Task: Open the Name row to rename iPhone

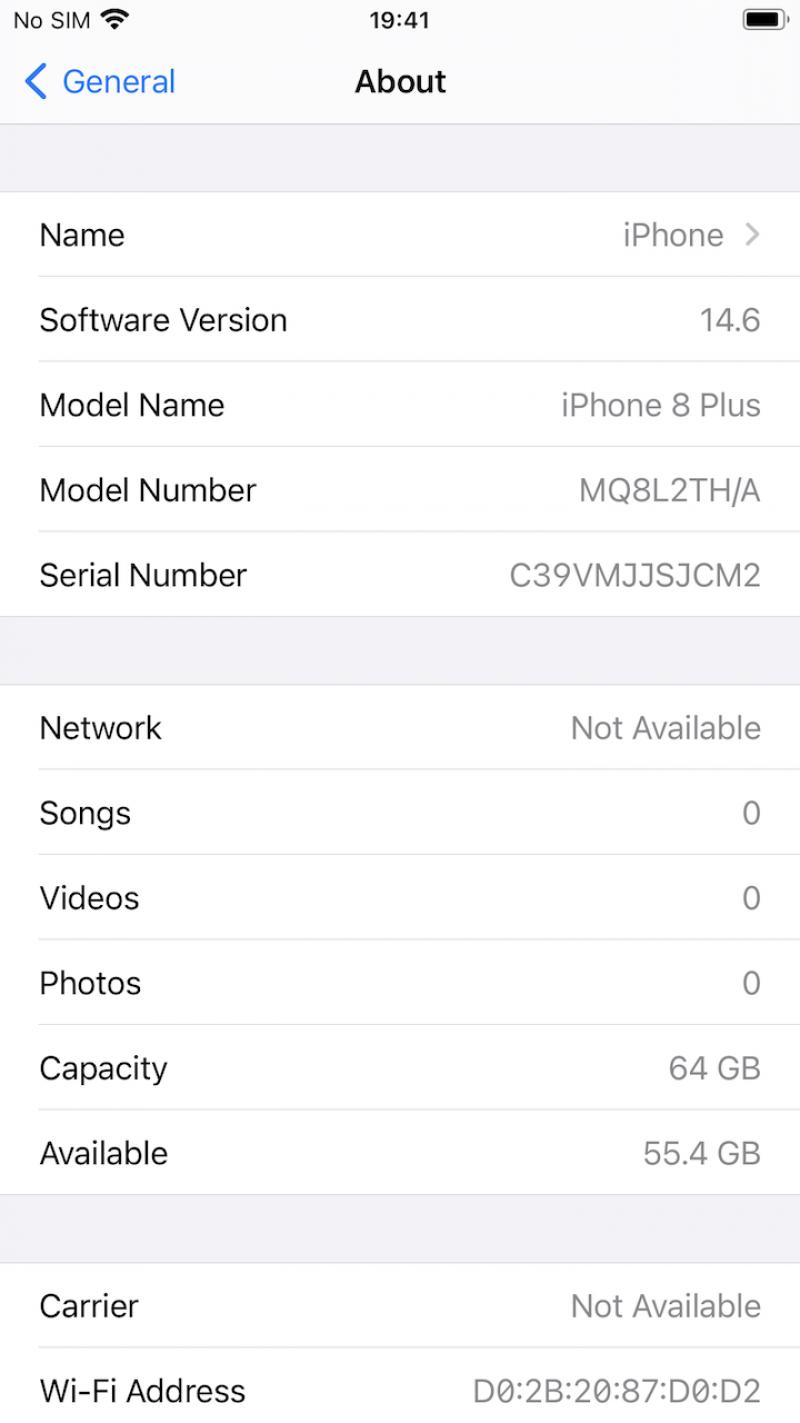Action: [x=400, y=235]
